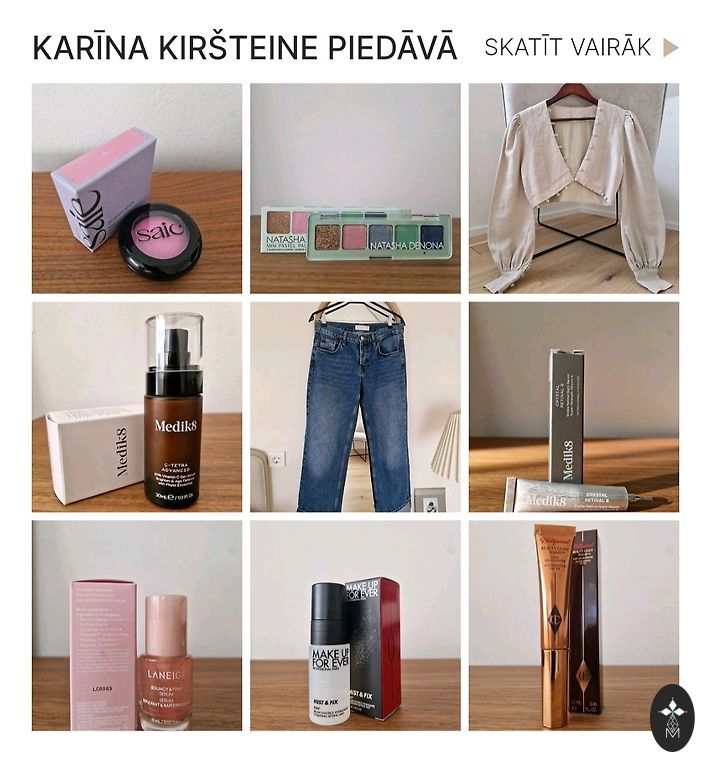
Task: Open the blue jeans listing
Action: click(355, 407)
